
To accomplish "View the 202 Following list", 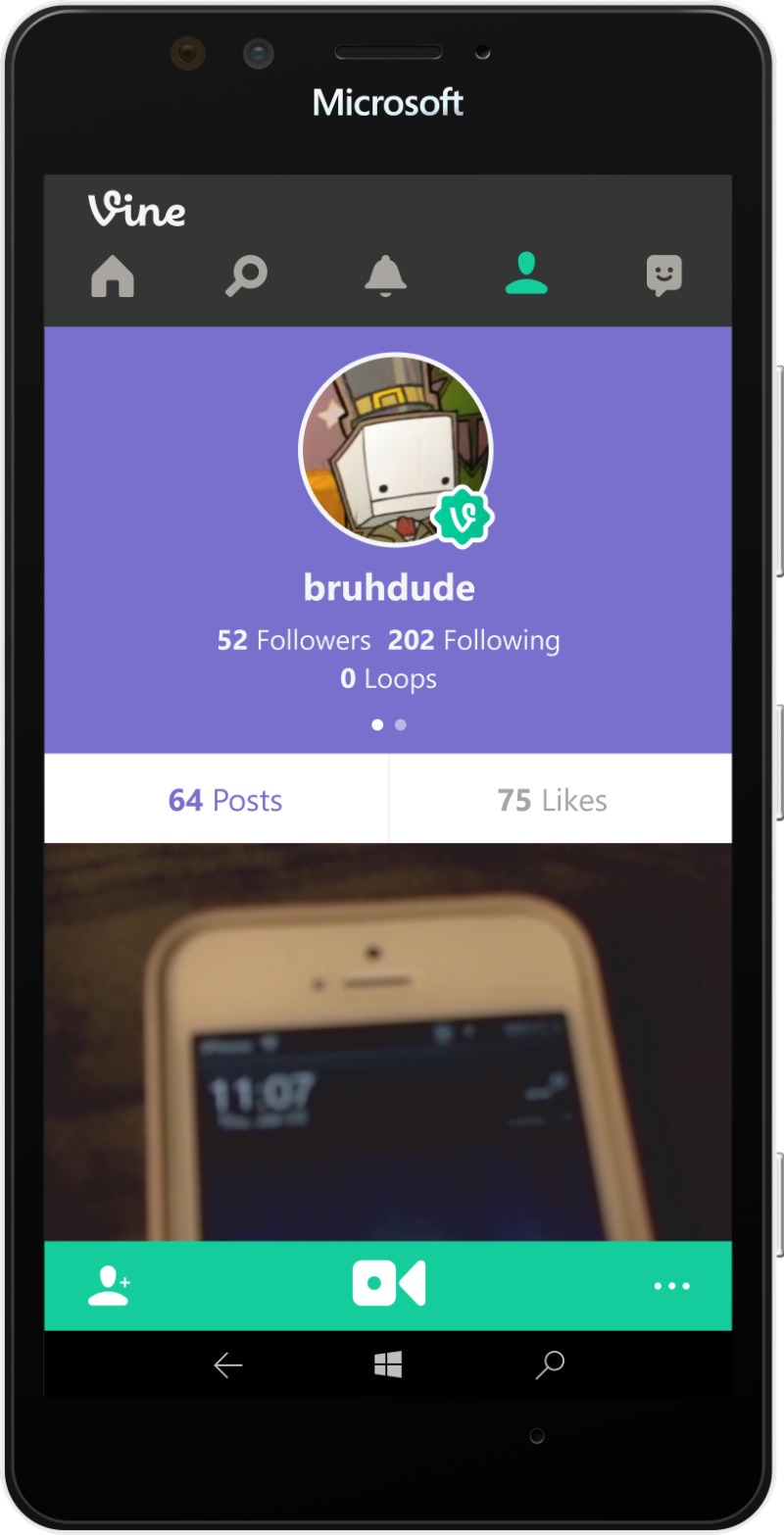I will tap(474, 641).
